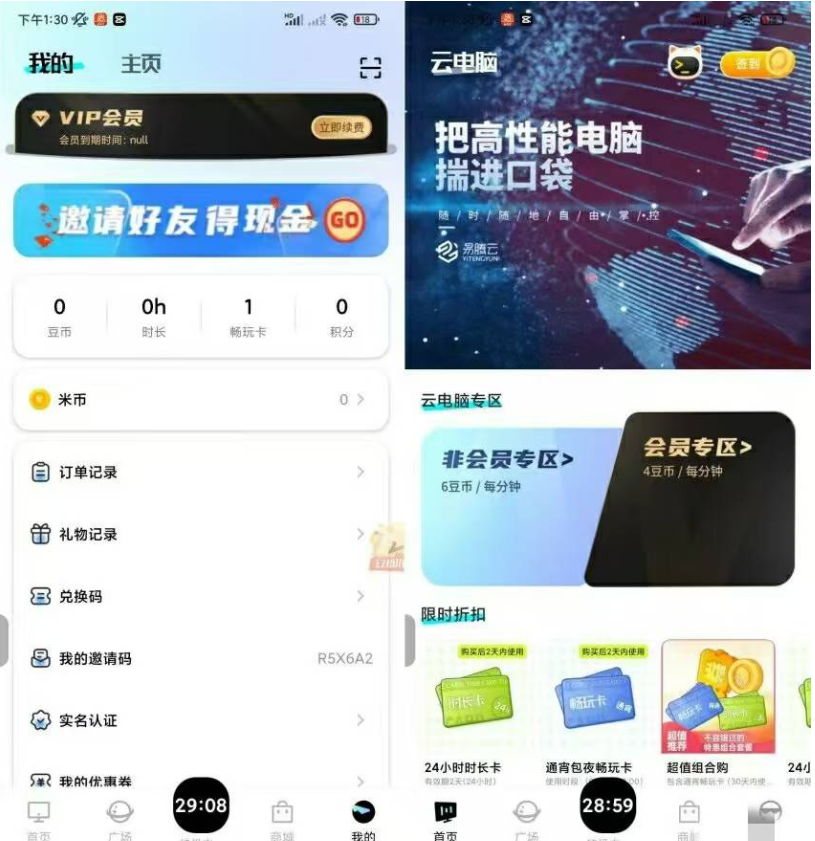The width and height of the screenshot is (815, 841).
Task: Open the 米币 balance row
Action: click(x=200, y=399)
